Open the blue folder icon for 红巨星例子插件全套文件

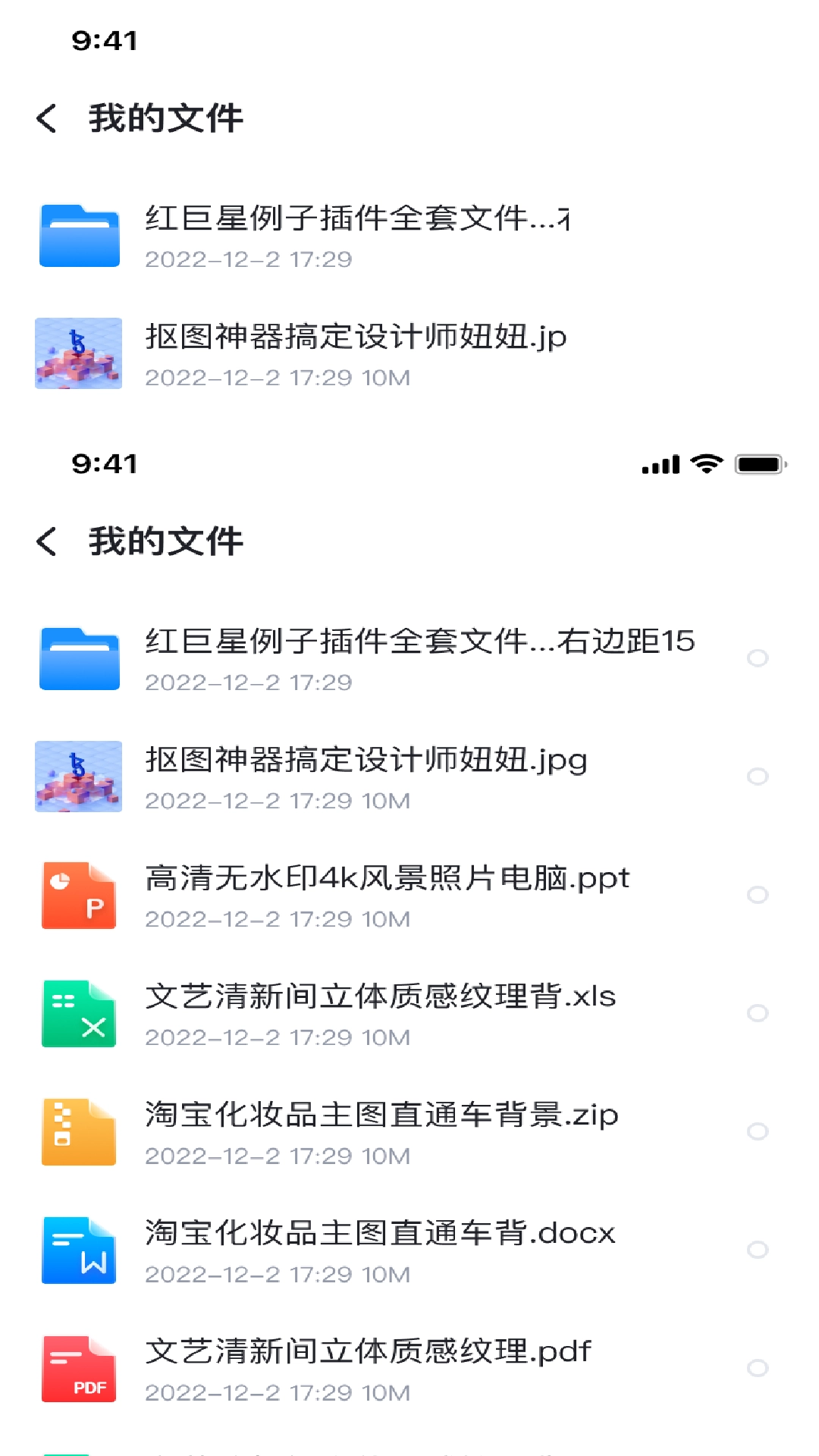point(79,657)
